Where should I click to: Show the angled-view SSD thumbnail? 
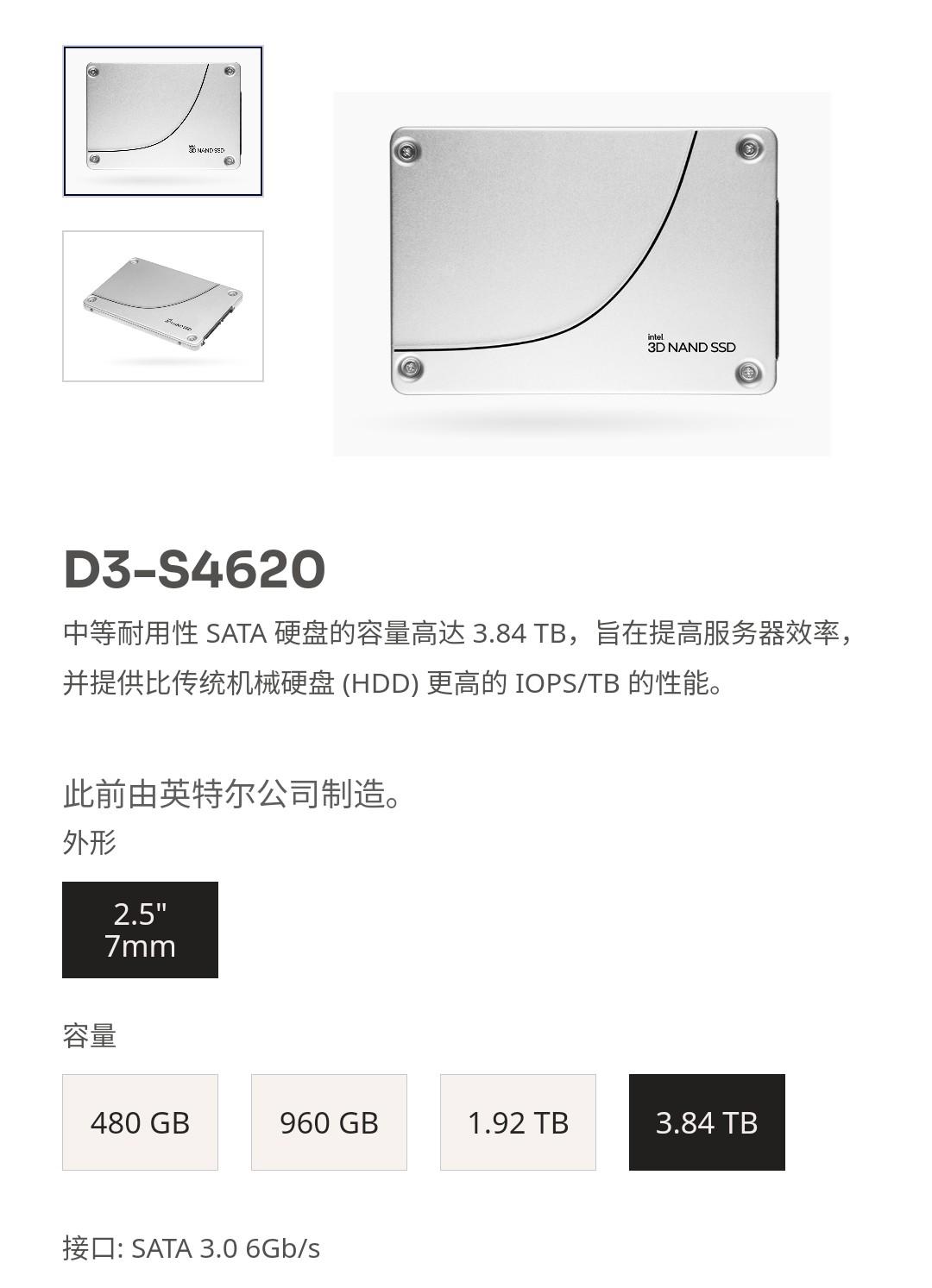163,306
